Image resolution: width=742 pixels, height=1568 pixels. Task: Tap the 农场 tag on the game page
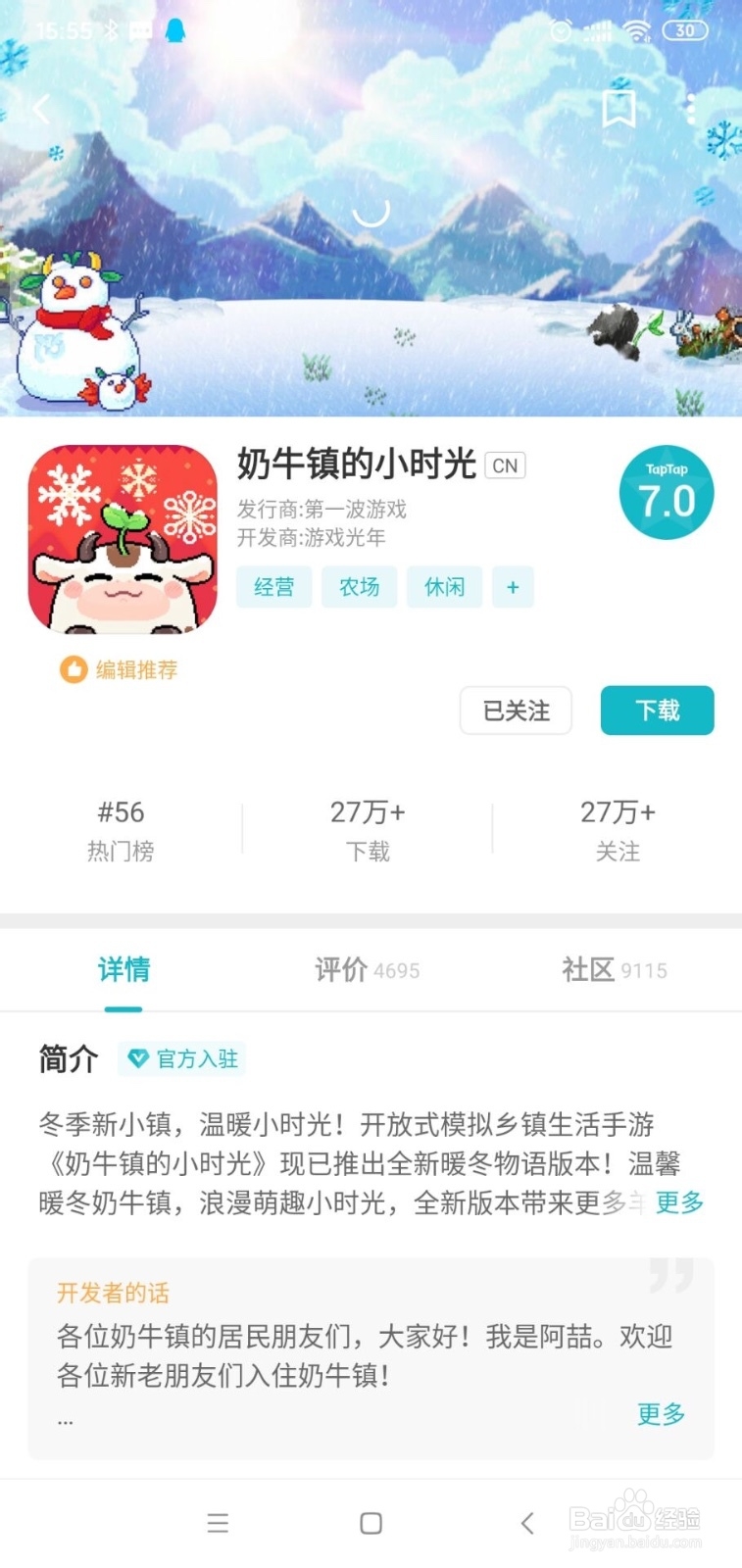[x=359, y=587]
